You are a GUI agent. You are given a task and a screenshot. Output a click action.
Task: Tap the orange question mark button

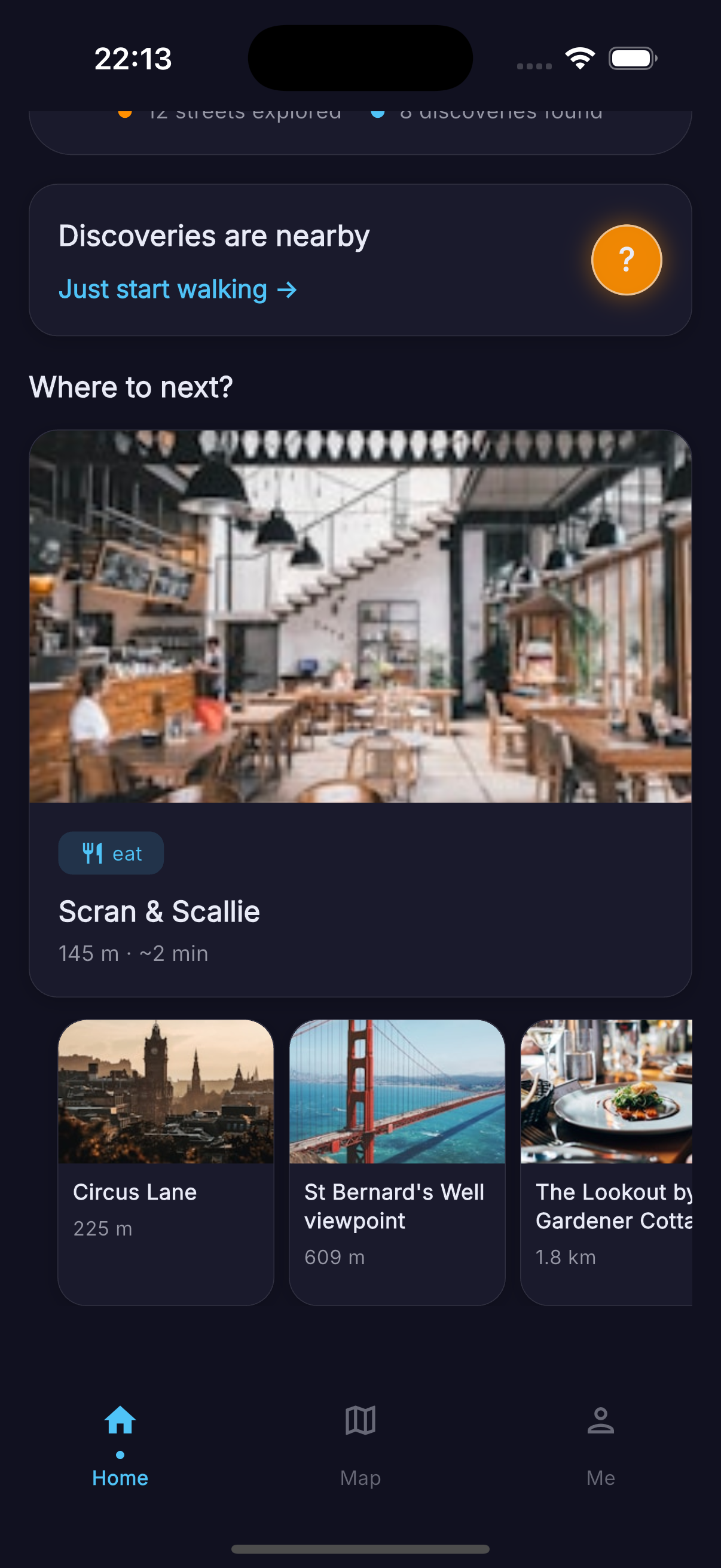coord(626,260)
